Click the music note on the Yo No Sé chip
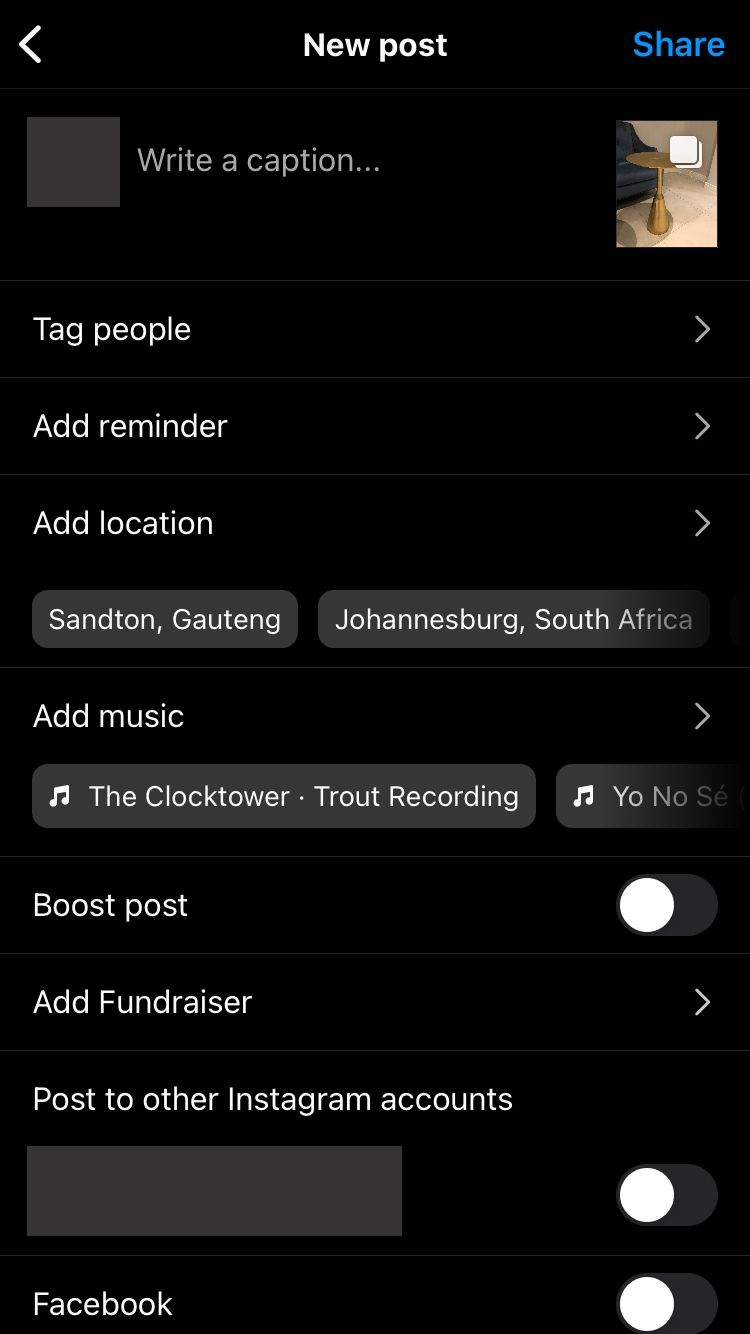 pyautogui.click(x=584, y=796)
